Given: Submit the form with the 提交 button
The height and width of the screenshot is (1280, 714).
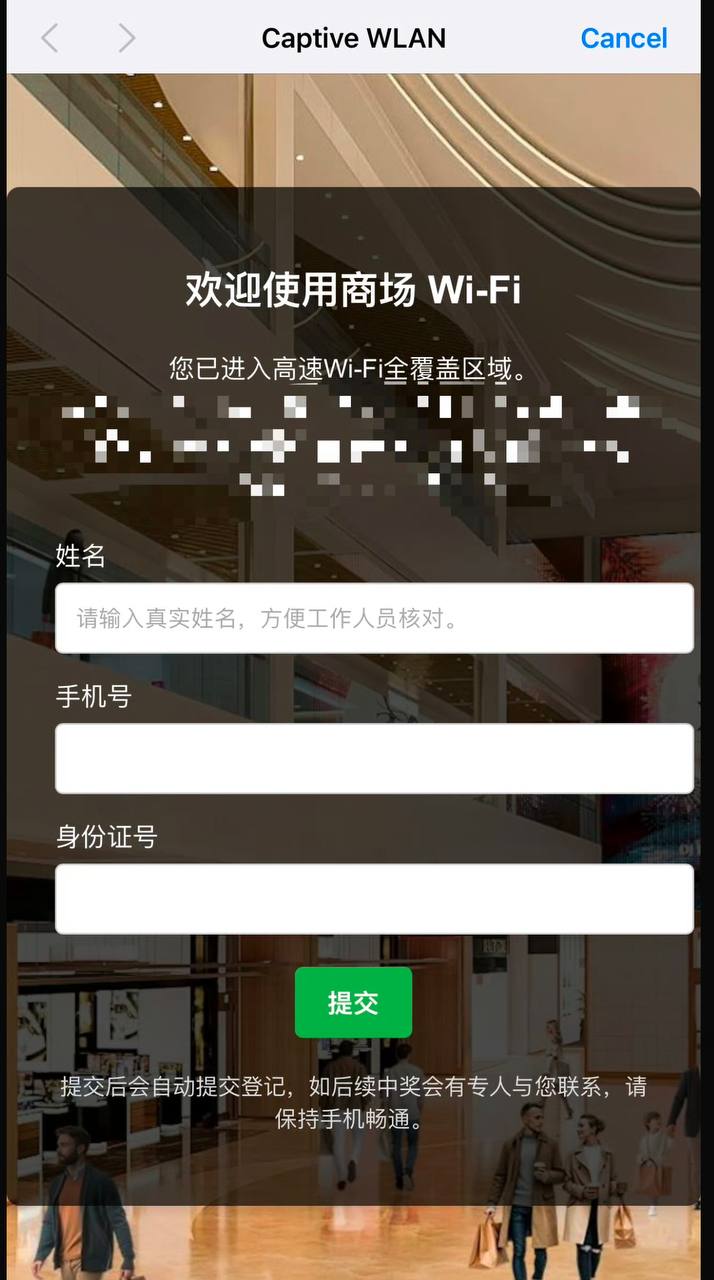Looking at the screenshot, I should pyautogui.click(x=353, y=1002).
